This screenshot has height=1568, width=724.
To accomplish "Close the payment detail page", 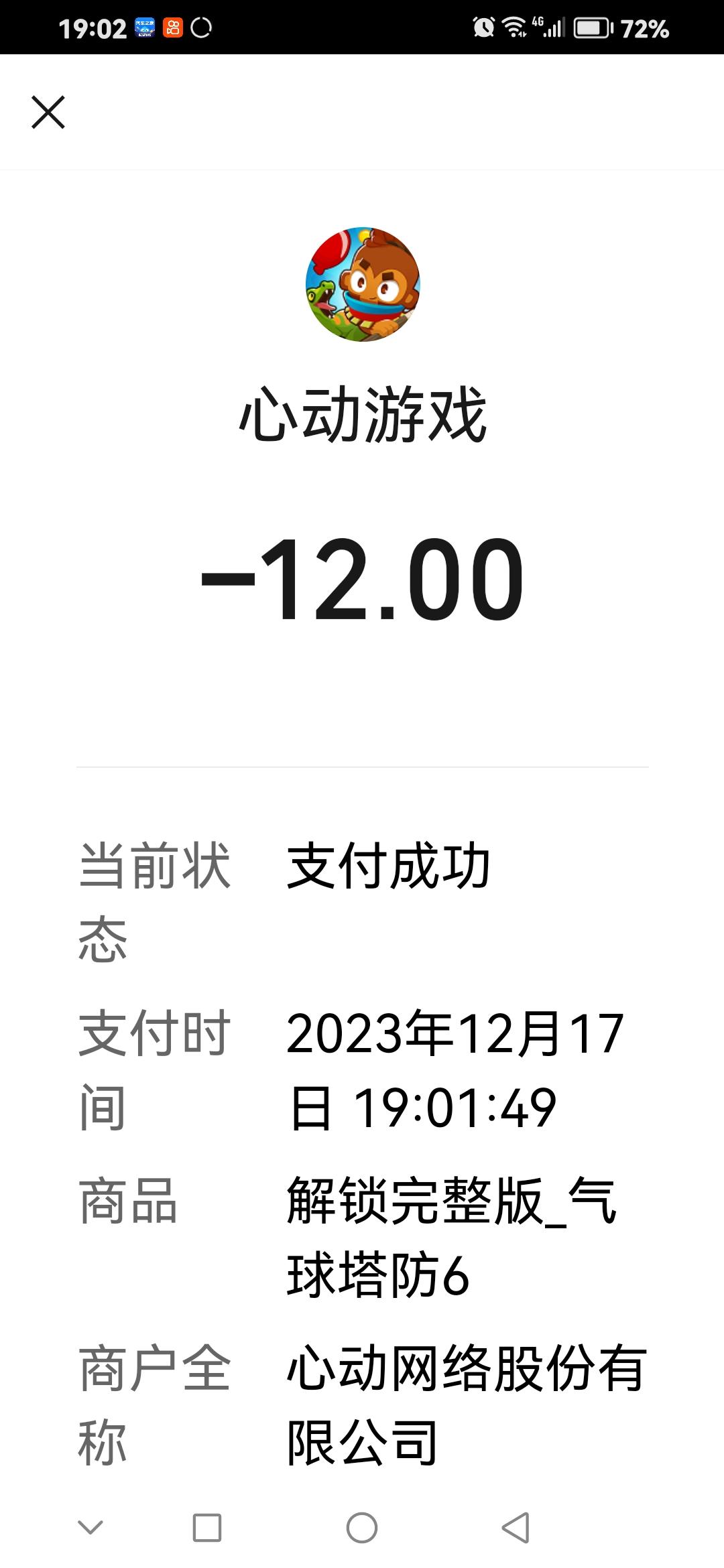I will (48, 111).
